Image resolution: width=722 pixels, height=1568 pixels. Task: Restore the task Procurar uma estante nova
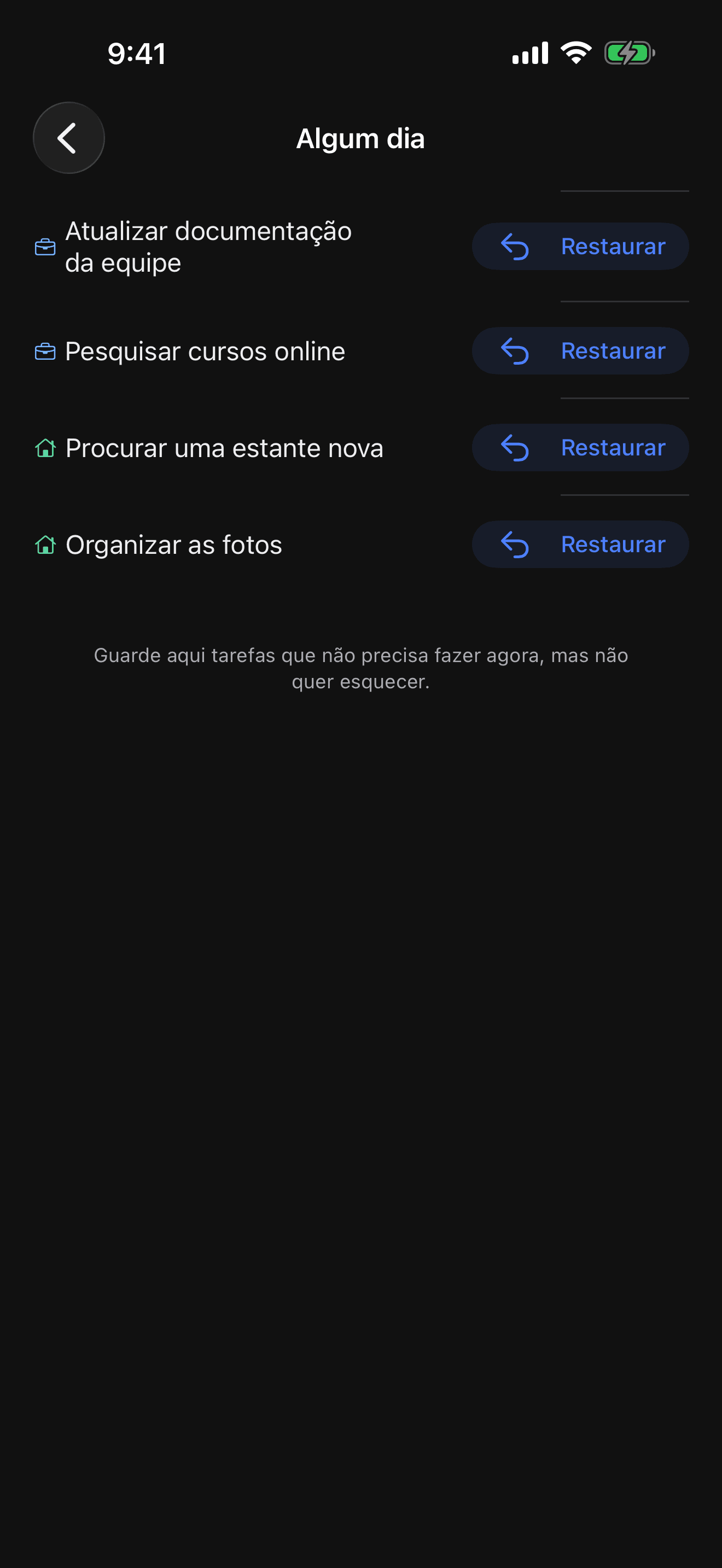point(580,447)
